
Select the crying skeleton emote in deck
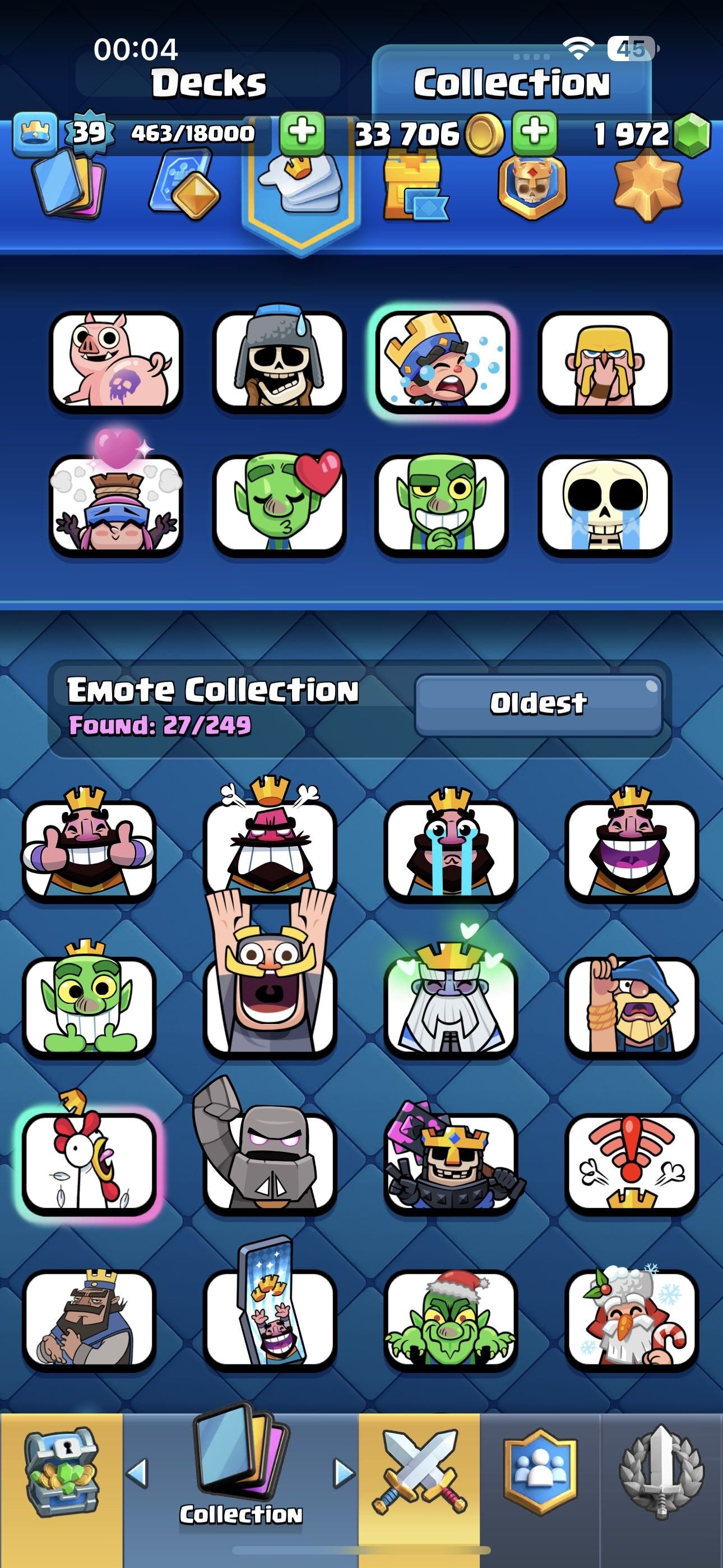(605, 505)
